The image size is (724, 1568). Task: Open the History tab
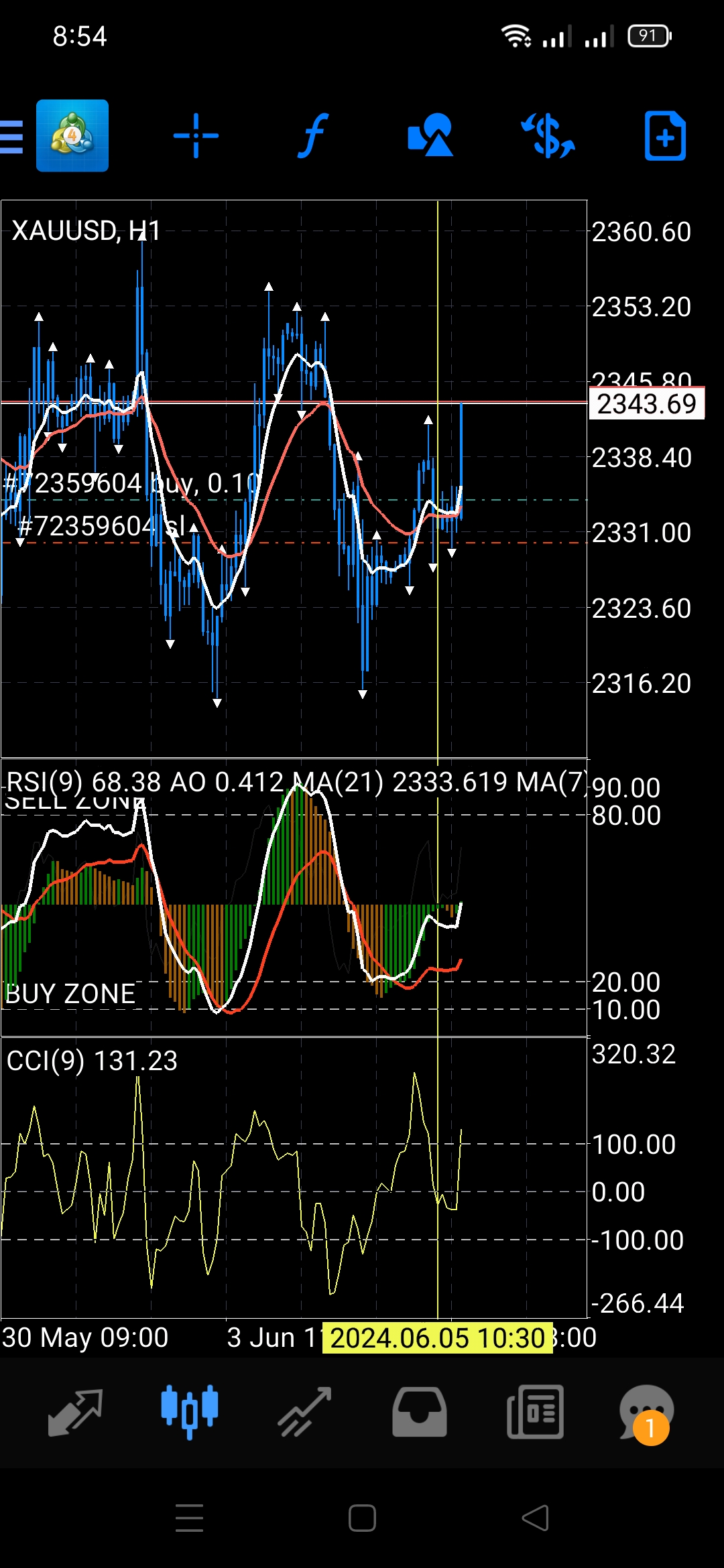pos(420,1412)
